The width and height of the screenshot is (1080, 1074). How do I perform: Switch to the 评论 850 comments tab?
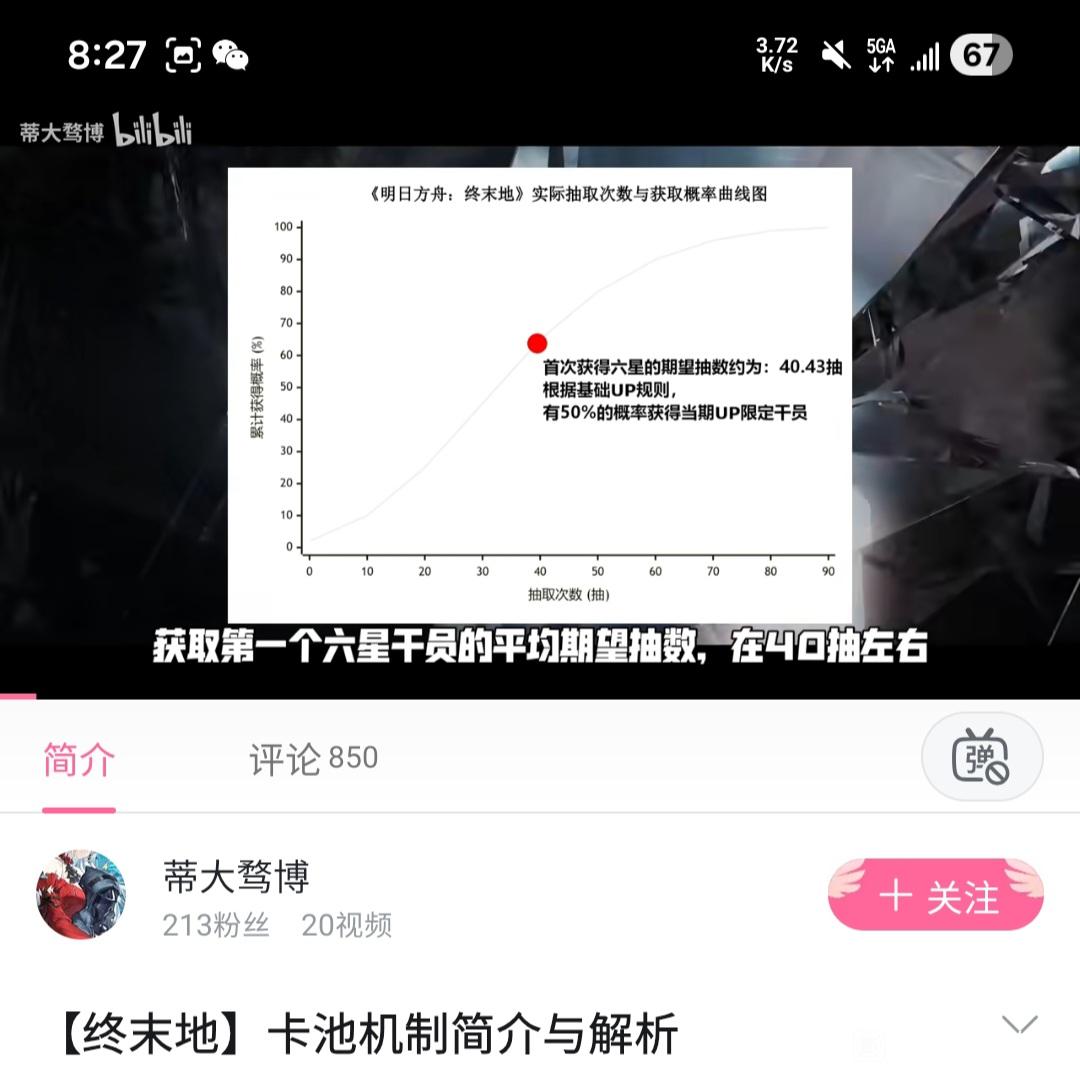coord(313,758)
